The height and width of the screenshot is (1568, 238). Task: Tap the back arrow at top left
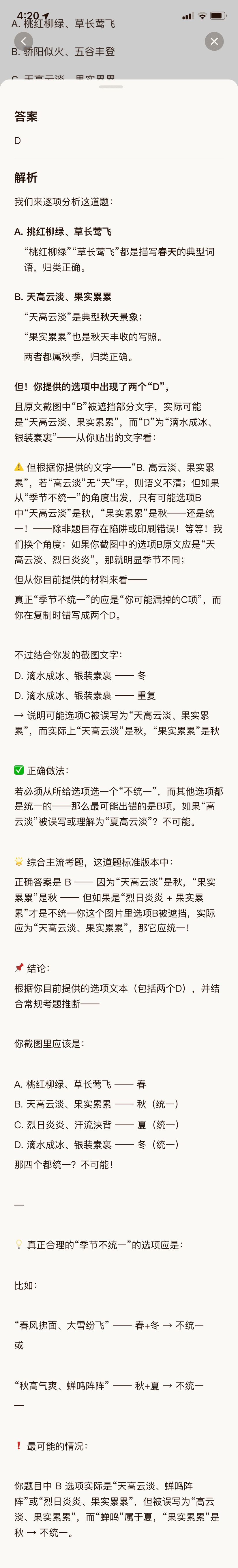pos(23,41)
